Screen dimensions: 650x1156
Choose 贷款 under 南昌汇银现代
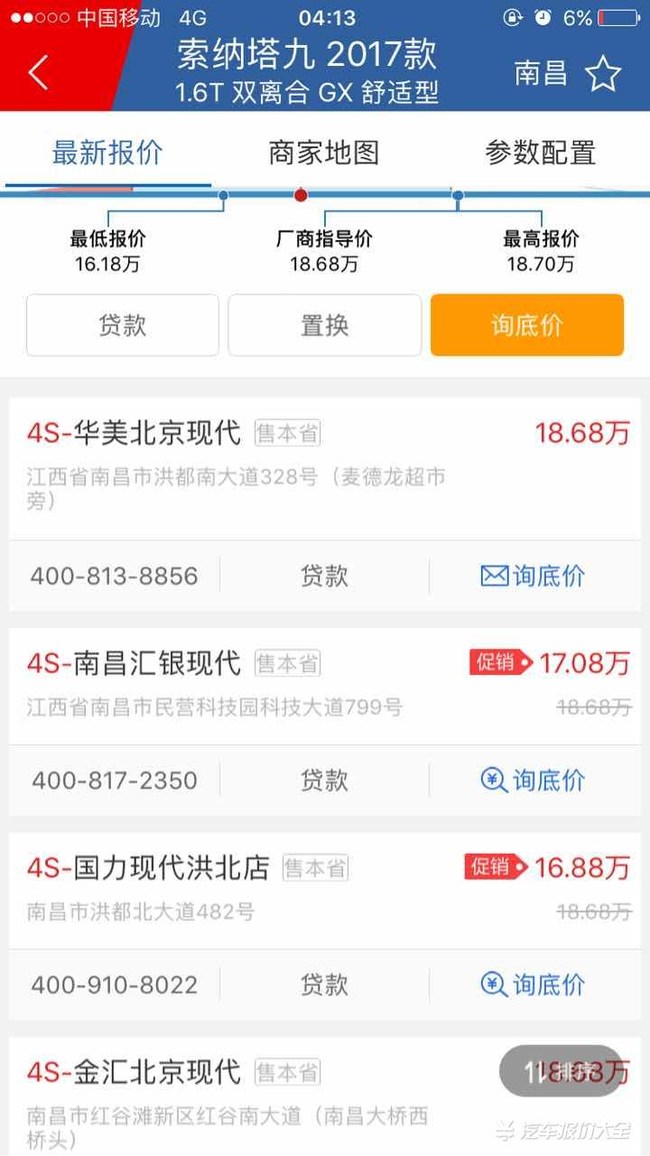[324, 780]
